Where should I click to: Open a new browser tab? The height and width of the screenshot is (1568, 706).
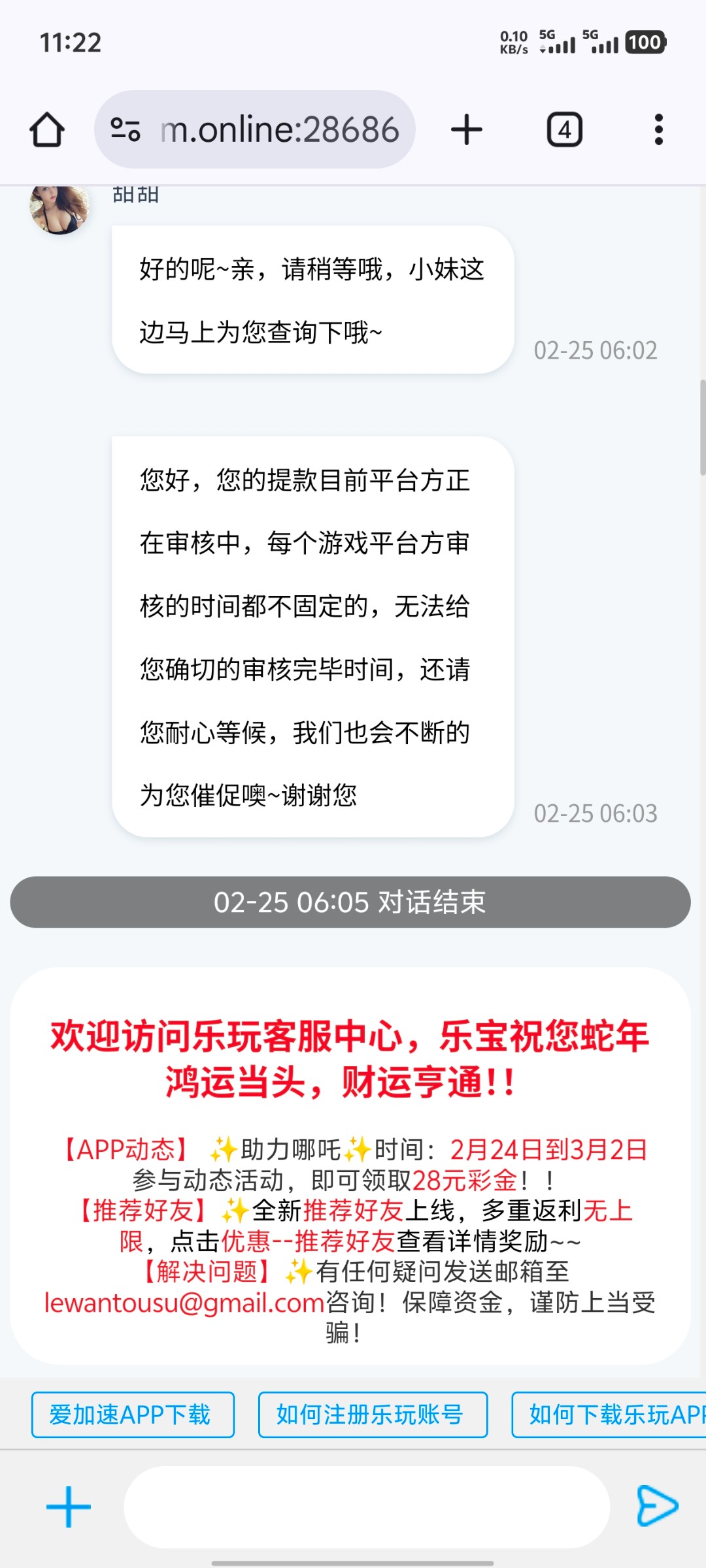pyautogui.click(x=467, y=129)
